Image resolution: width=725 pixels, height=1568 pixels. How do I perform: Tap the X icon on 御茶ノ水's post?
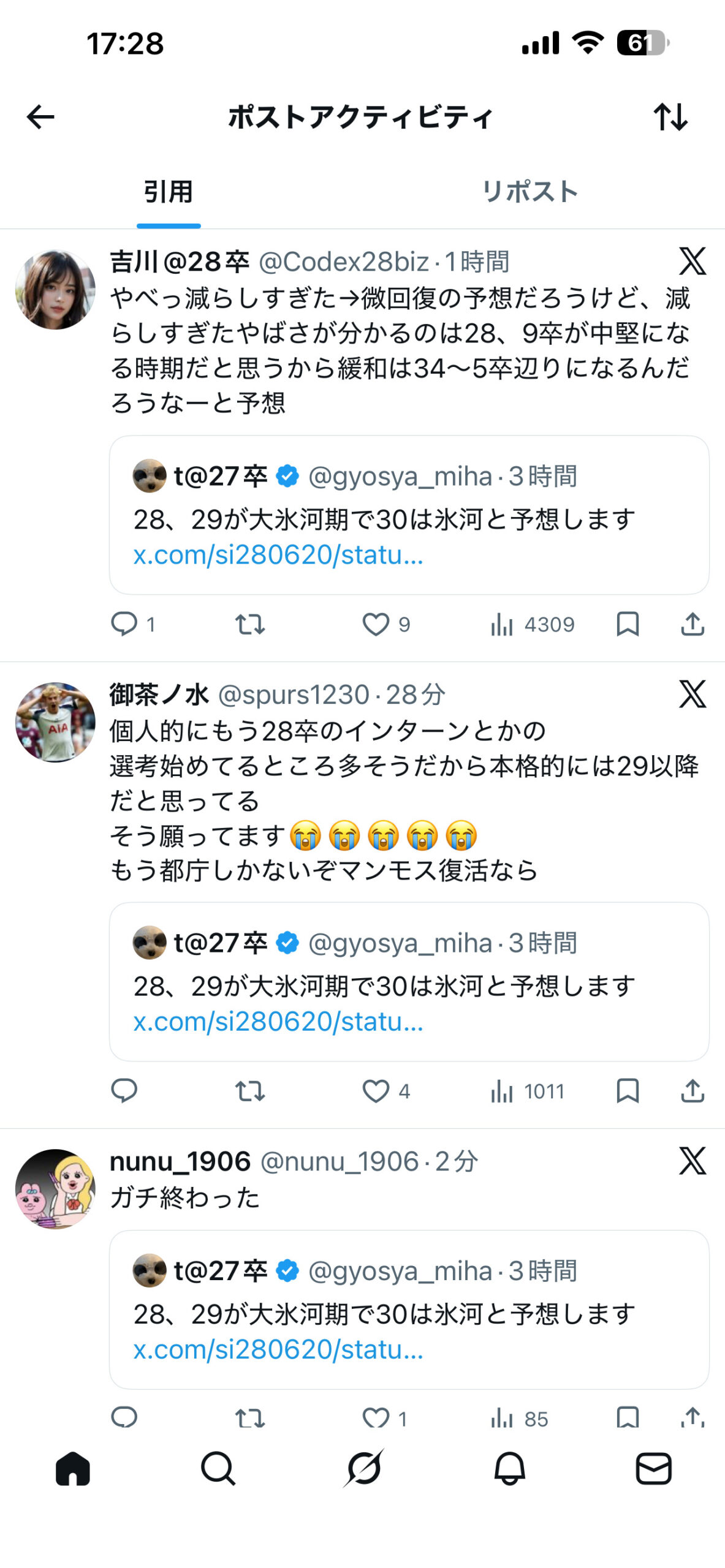coord(693,694)
